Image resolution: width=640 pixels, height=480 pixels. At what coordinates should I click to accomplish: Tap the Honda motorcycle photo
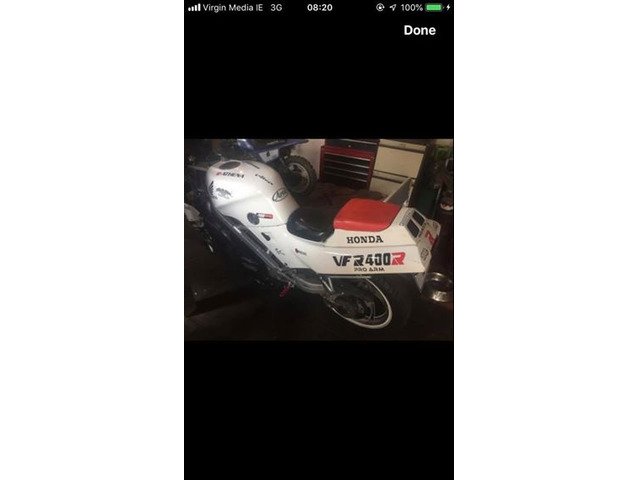coord(319,240)
